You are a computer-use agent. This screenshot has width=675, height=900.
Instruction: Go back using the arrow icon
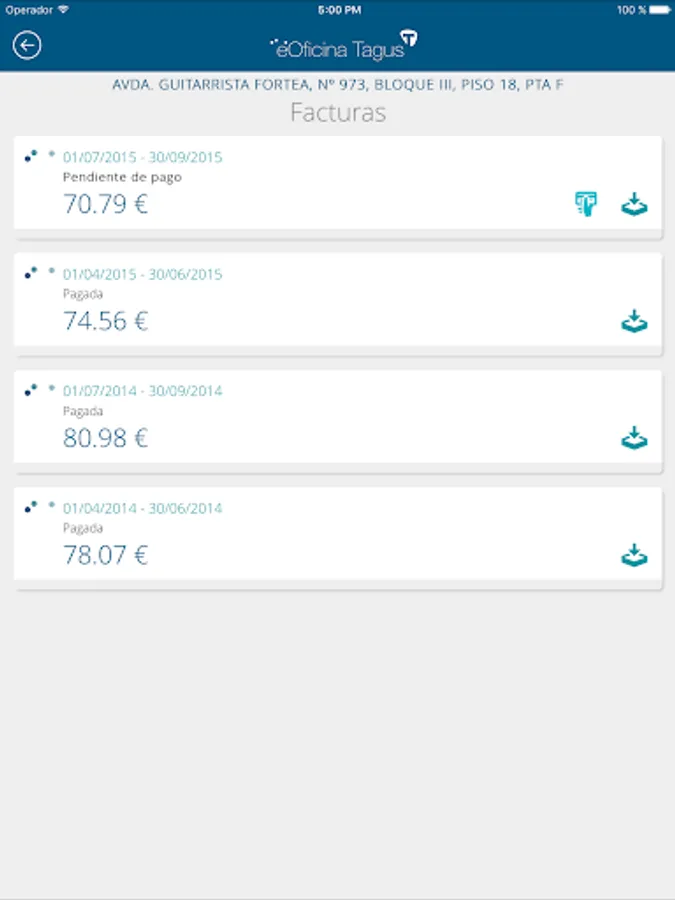[27, 45]
